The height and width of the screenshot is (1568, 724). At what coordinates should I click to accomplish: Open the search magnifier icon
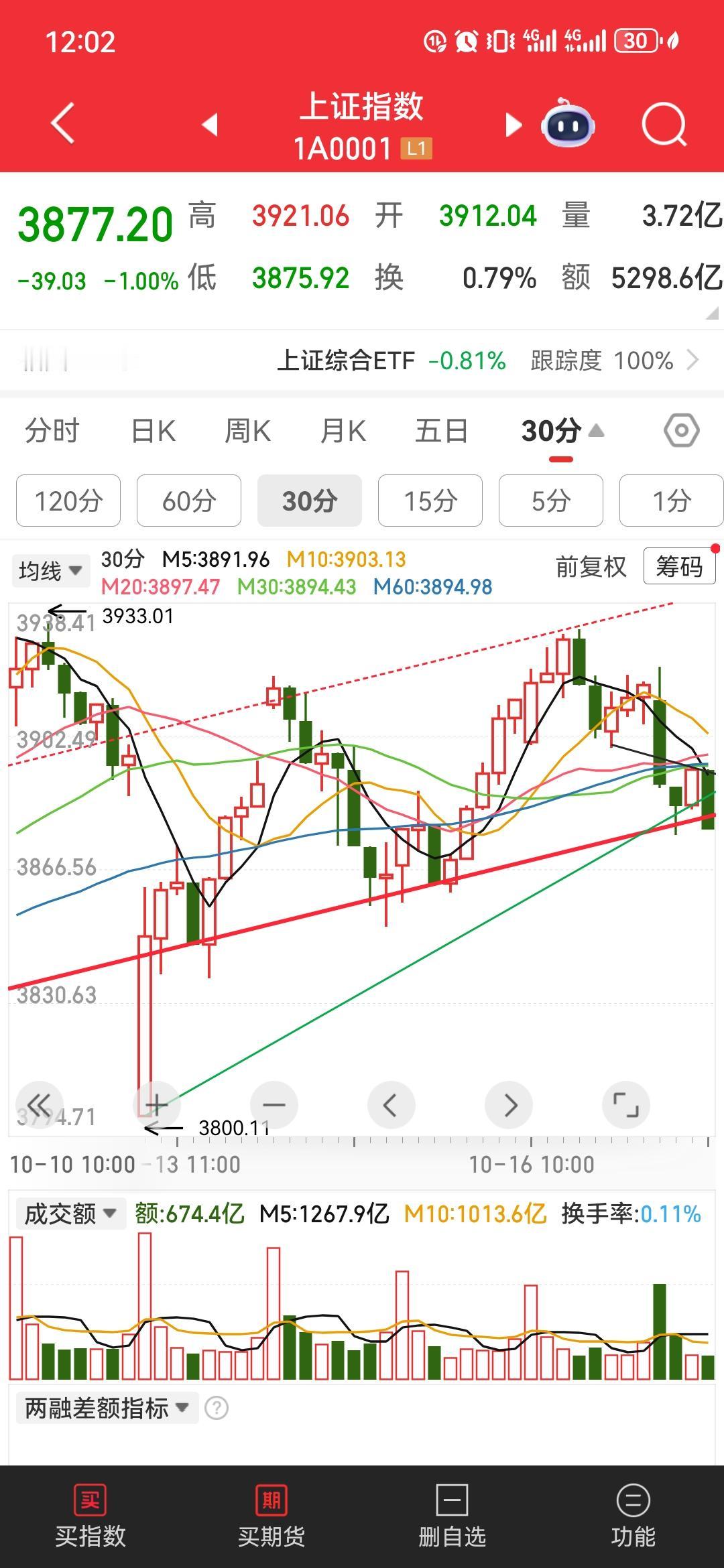[664, 125]
